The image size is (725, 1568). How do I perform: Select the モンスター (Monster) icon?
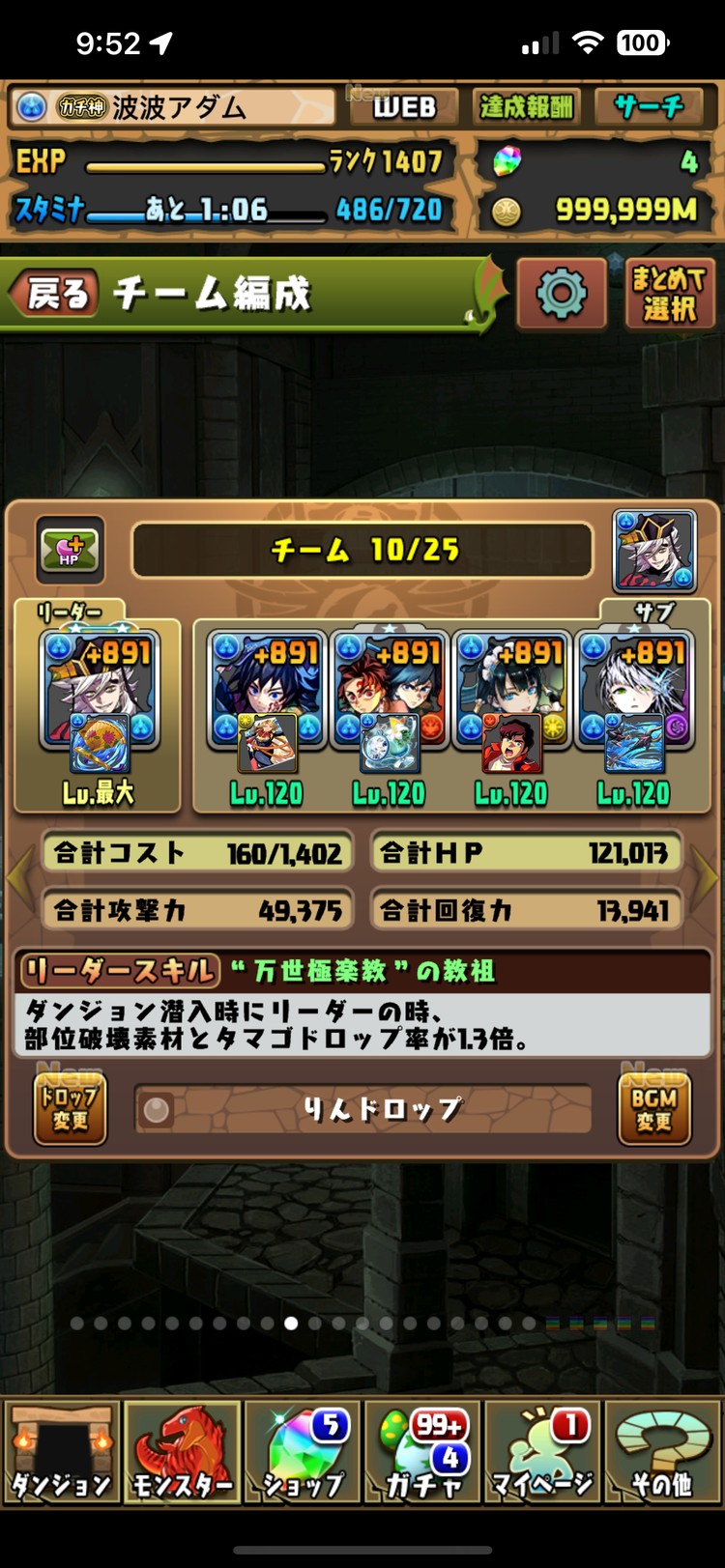[x=181, y=1452]
